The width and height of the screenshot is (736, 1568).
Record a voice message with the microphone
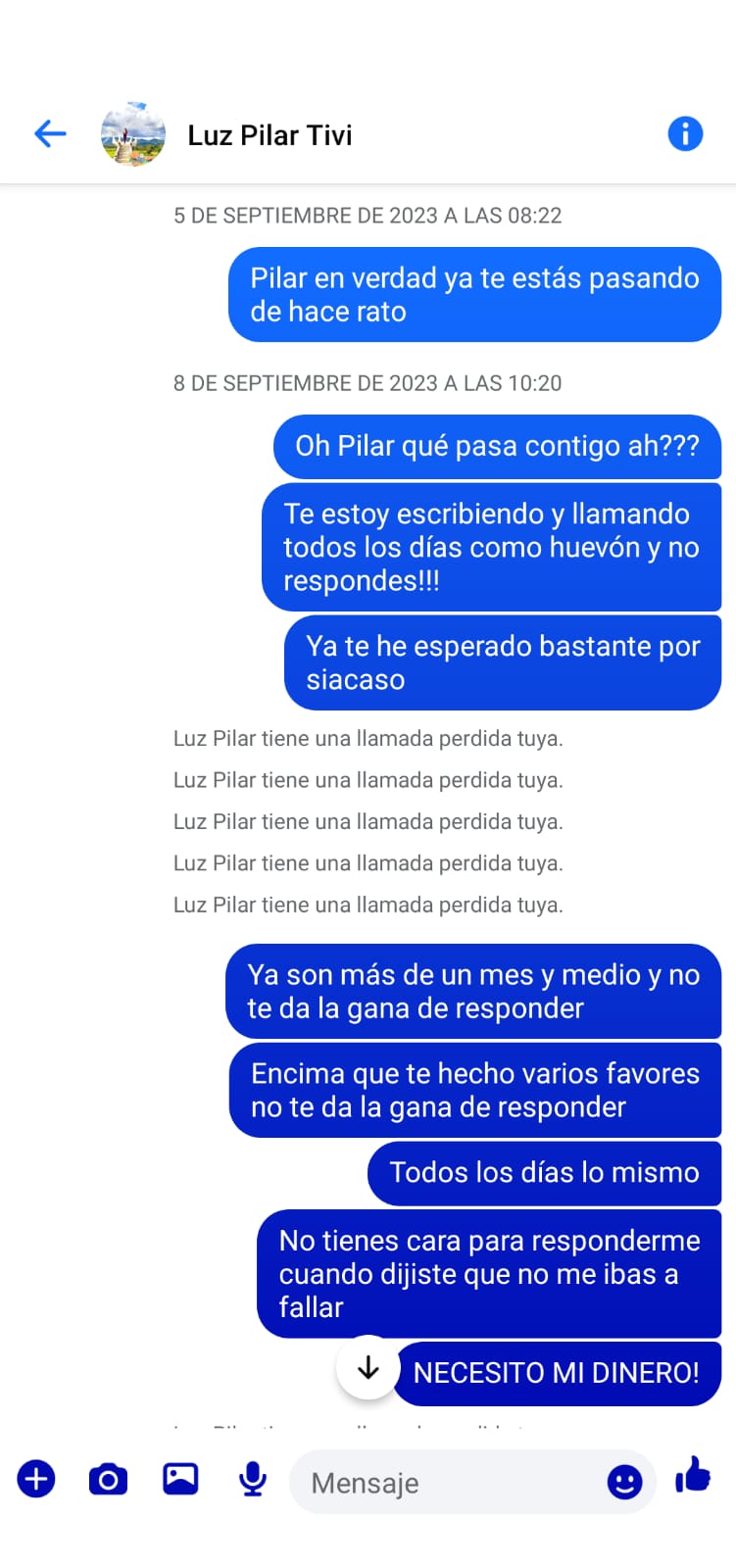point(253,1479)
